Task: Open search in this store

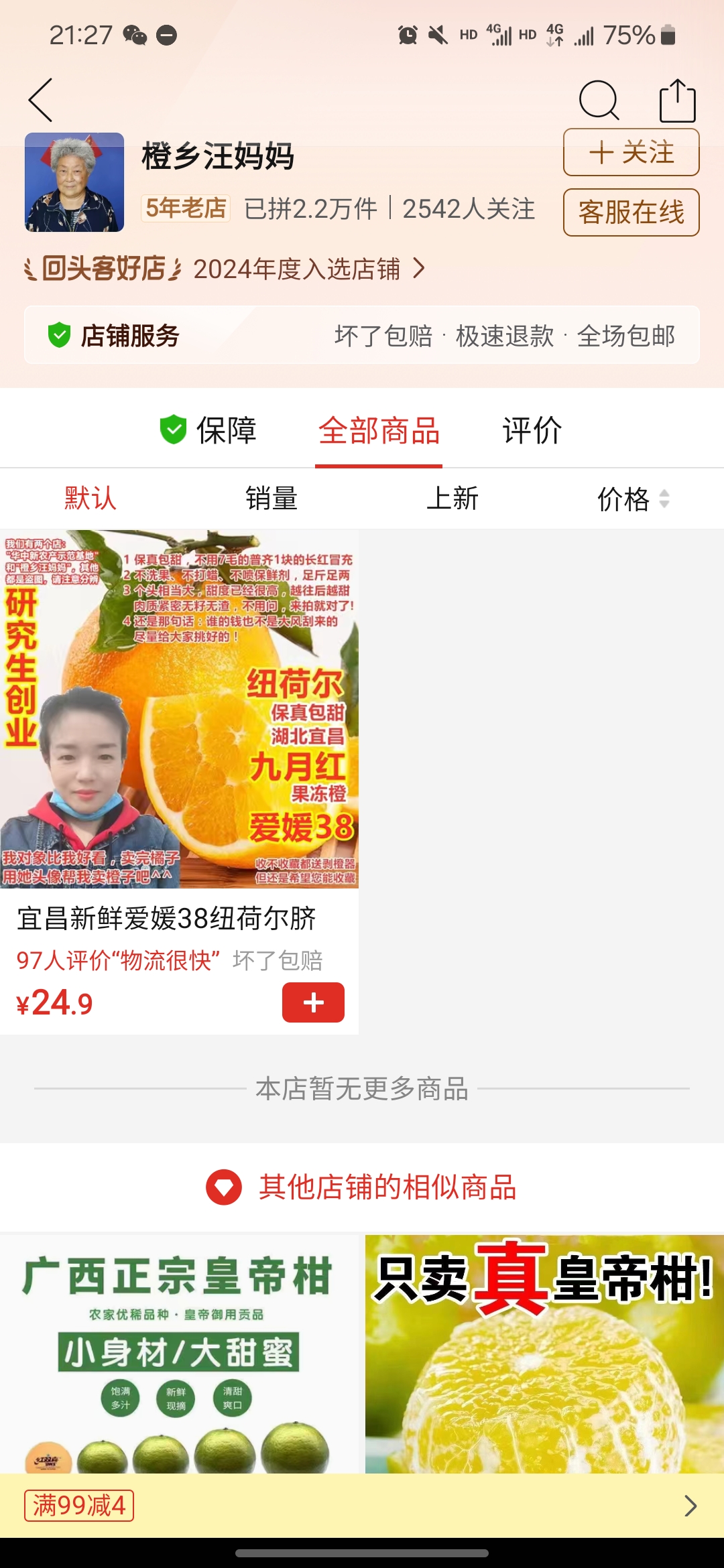Action: coord(598,101)
